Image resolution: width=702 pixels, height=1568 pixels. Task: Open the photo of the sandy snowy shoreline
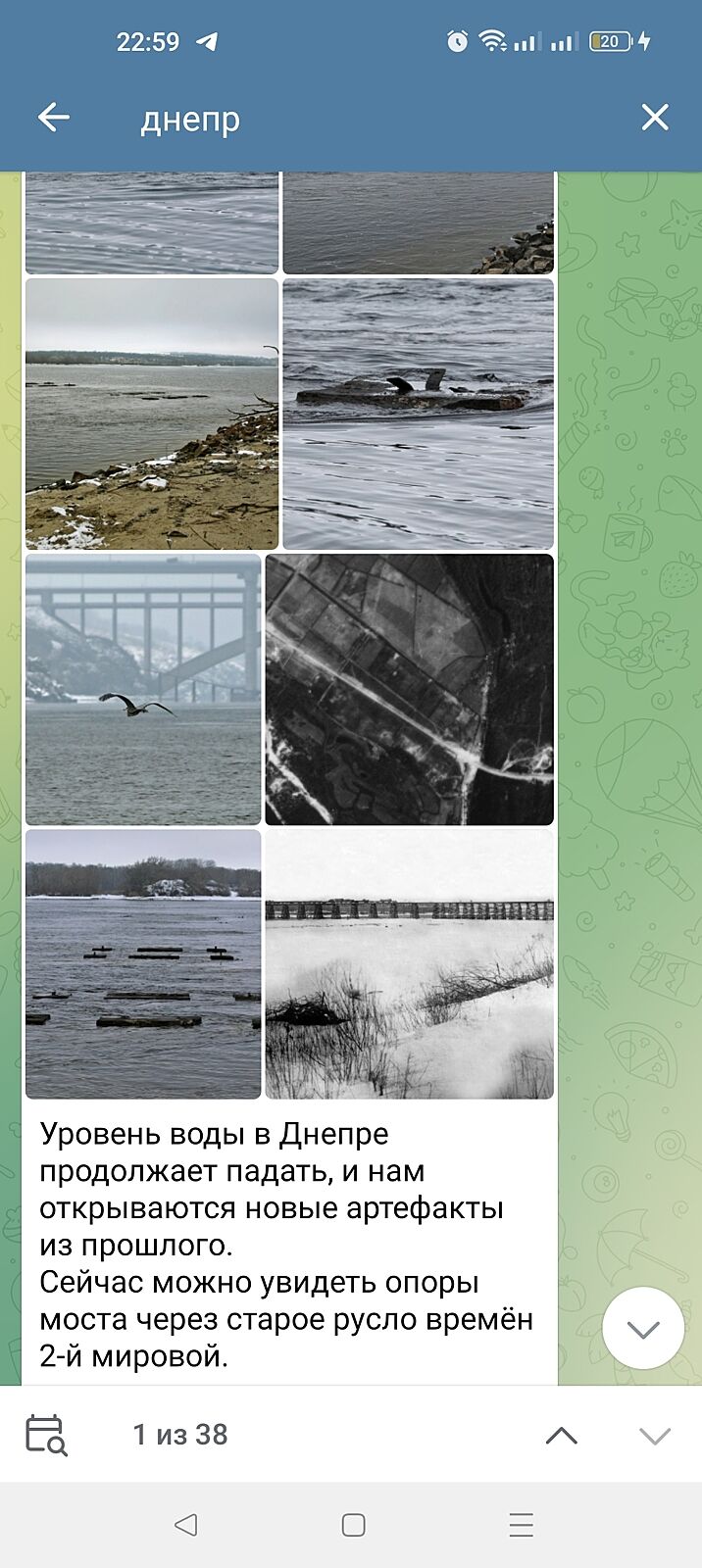point(152,414)
